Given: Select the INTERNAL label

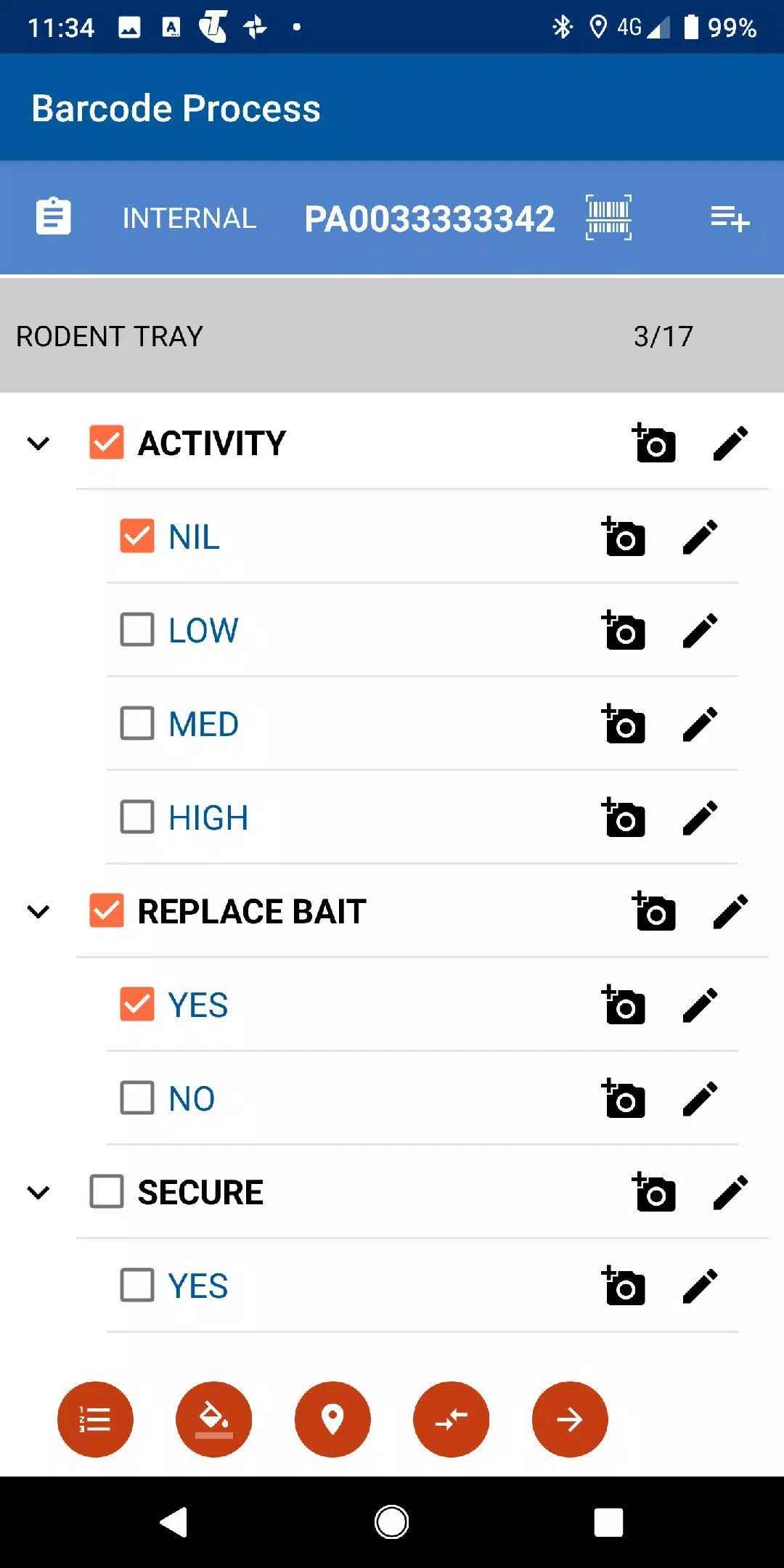Looking at the screenshot, I should [x=188, y=217].
